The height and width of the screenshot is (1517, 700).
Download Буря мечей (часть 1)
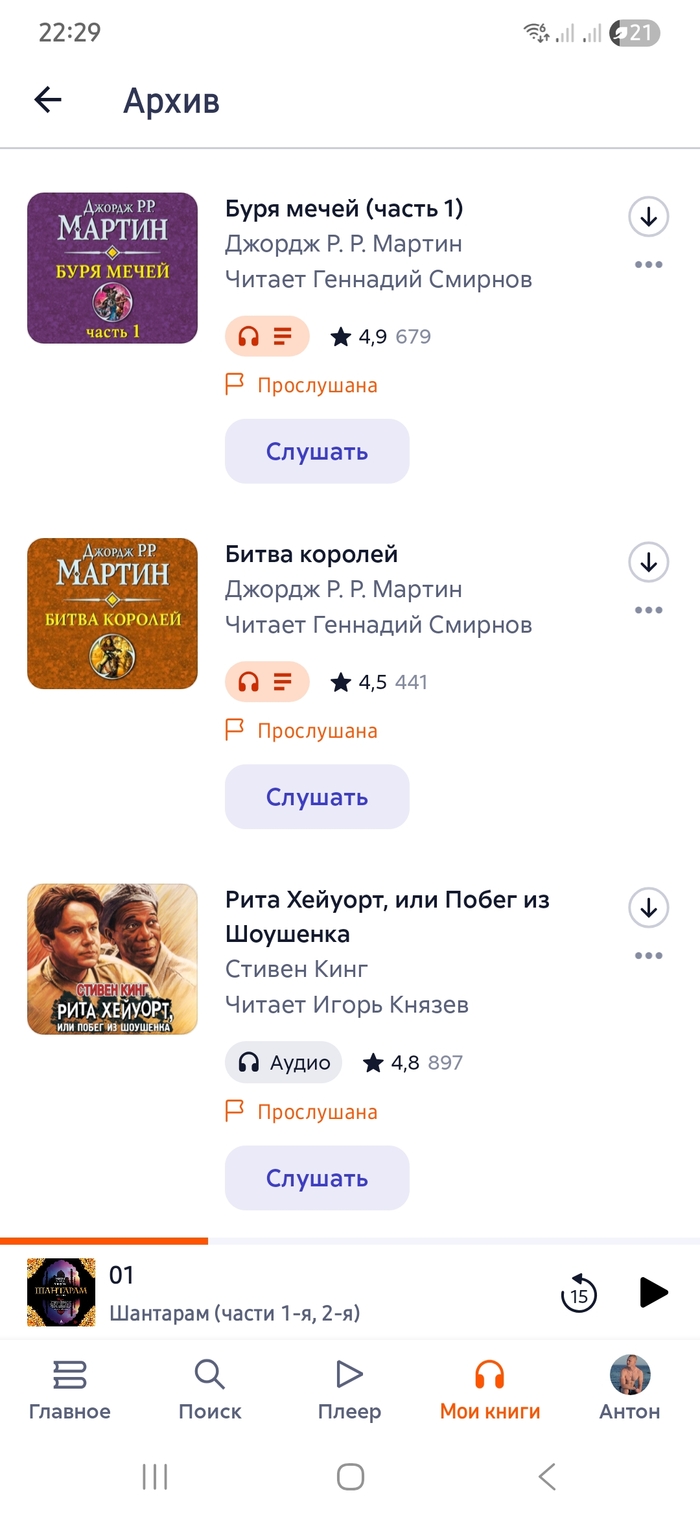point(648,217)
